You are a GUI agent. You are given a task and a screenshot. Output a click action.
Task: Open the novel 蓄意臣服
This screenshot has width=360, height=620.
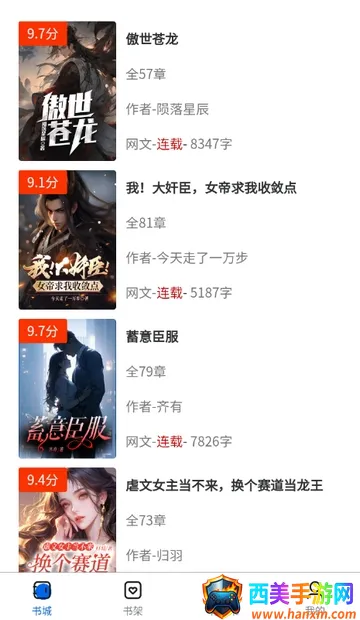pyautogui.click(x=152, y=337)
